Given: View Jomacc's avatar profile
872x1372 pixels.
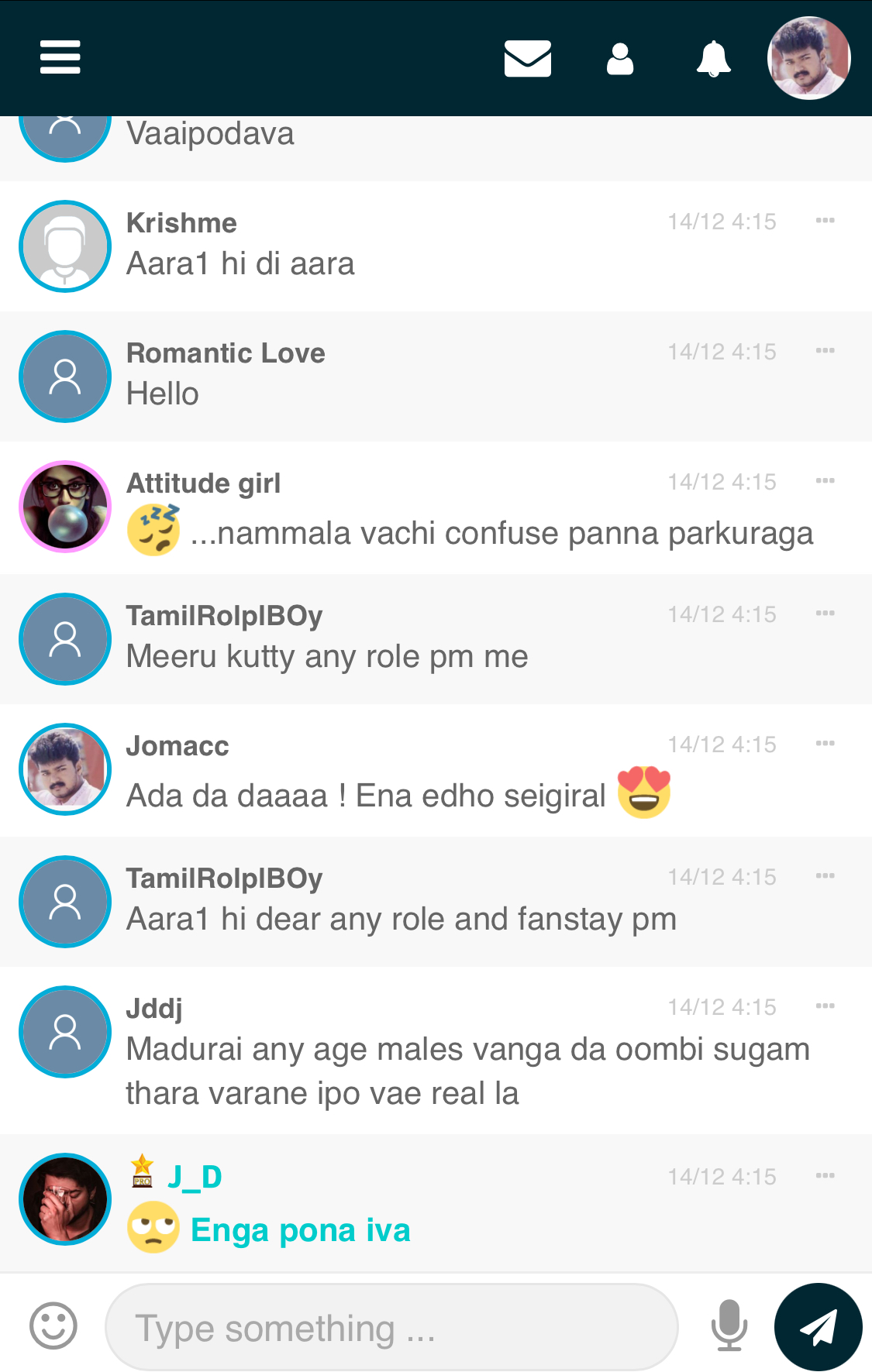Looking at the screenshot, I should [x=65, y=769].
